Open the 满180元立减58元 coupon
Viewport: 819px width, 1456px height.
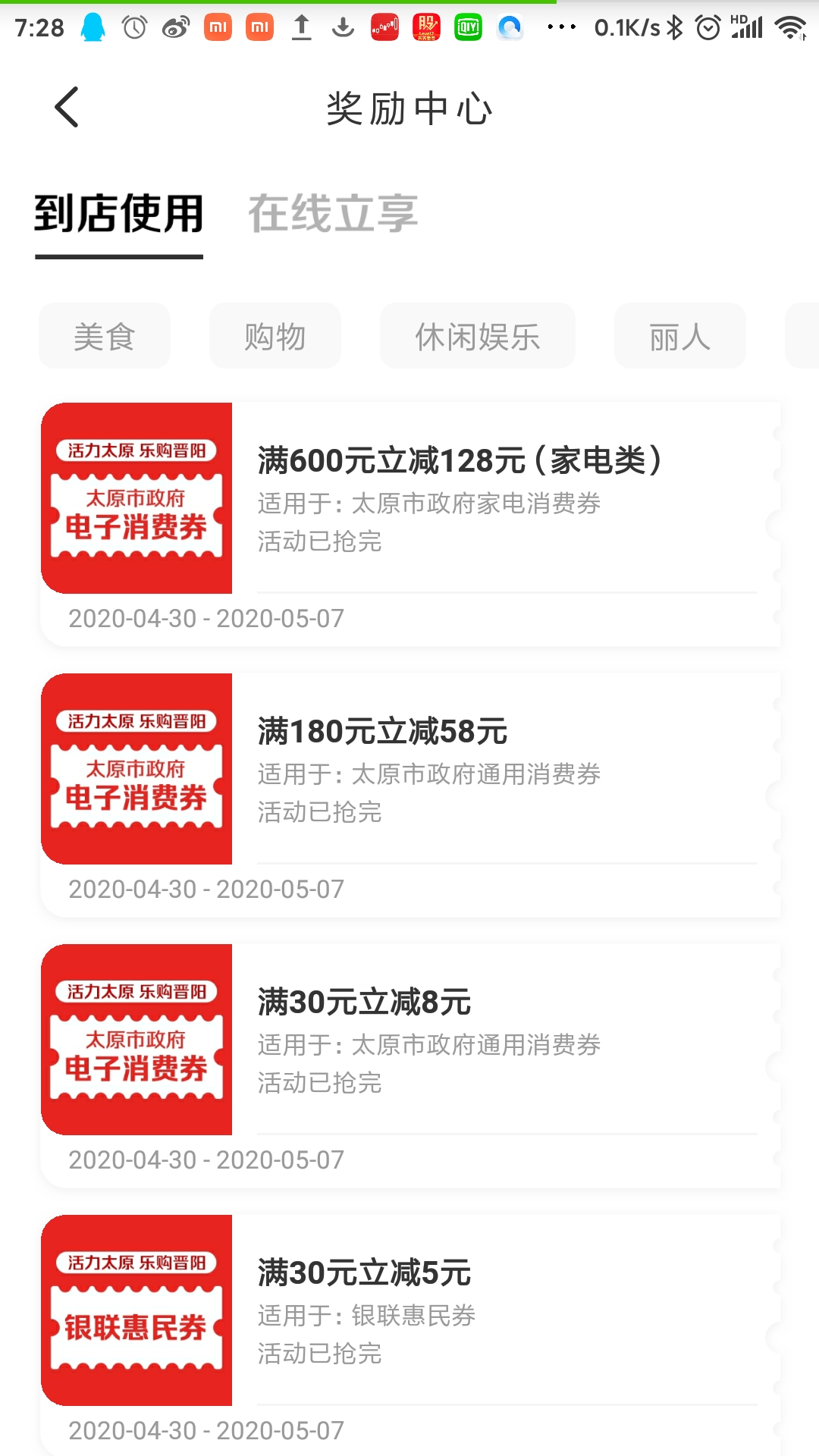click(383, 732)
